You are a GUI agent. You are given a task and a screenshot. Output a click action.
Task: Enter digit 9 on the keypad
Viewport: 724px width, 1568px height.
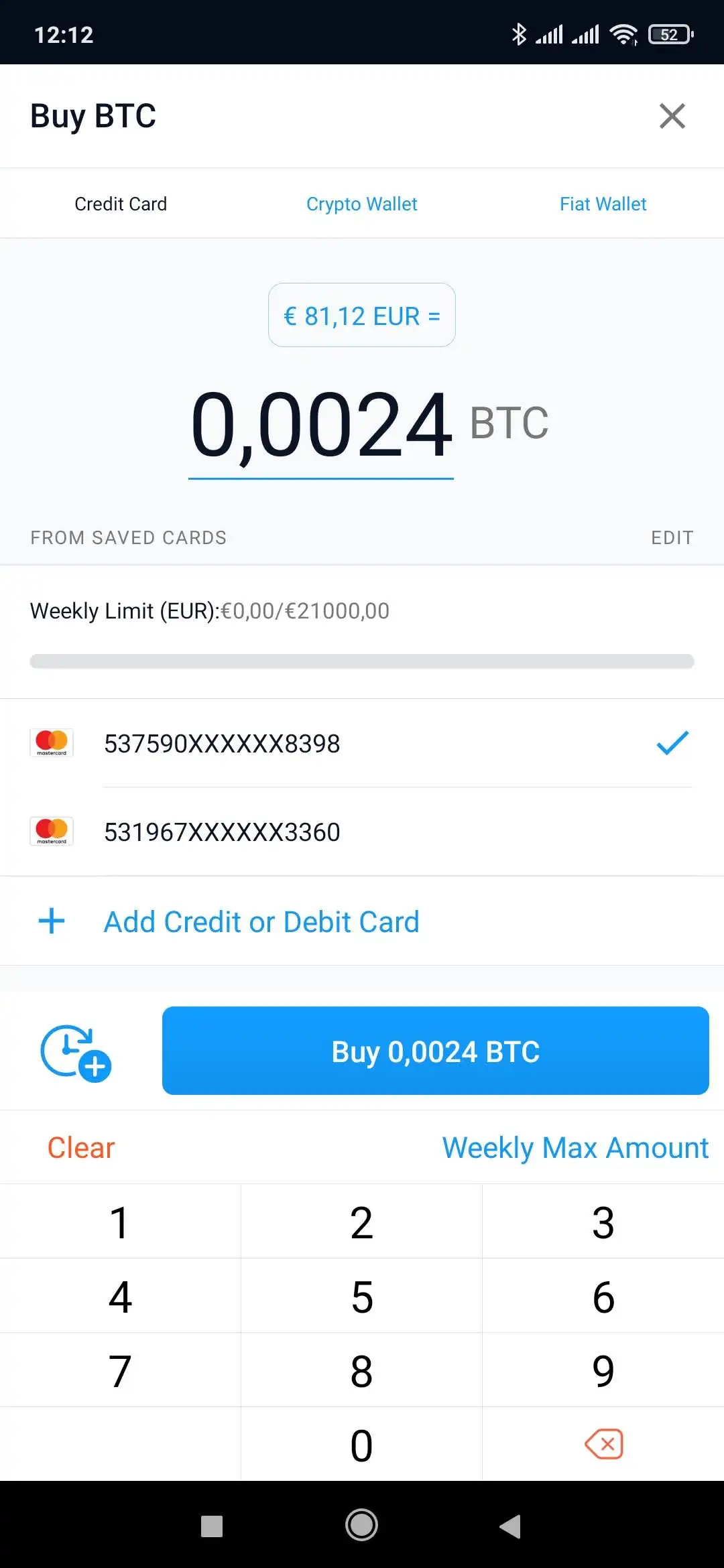(603, 1370)
